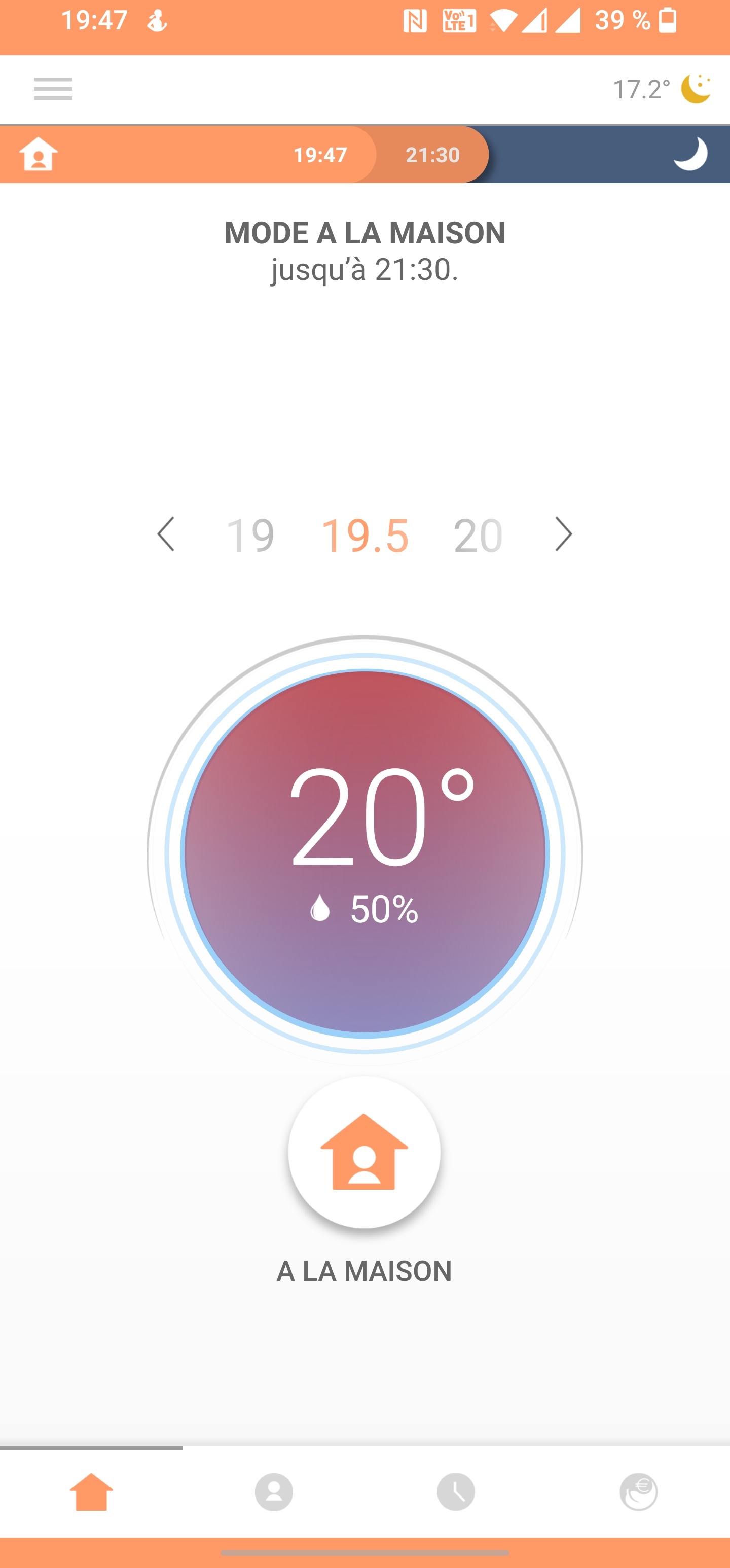730x1568 pixels.
Task: Open the schedule clock tab
Action: (x=456, y=1491)
